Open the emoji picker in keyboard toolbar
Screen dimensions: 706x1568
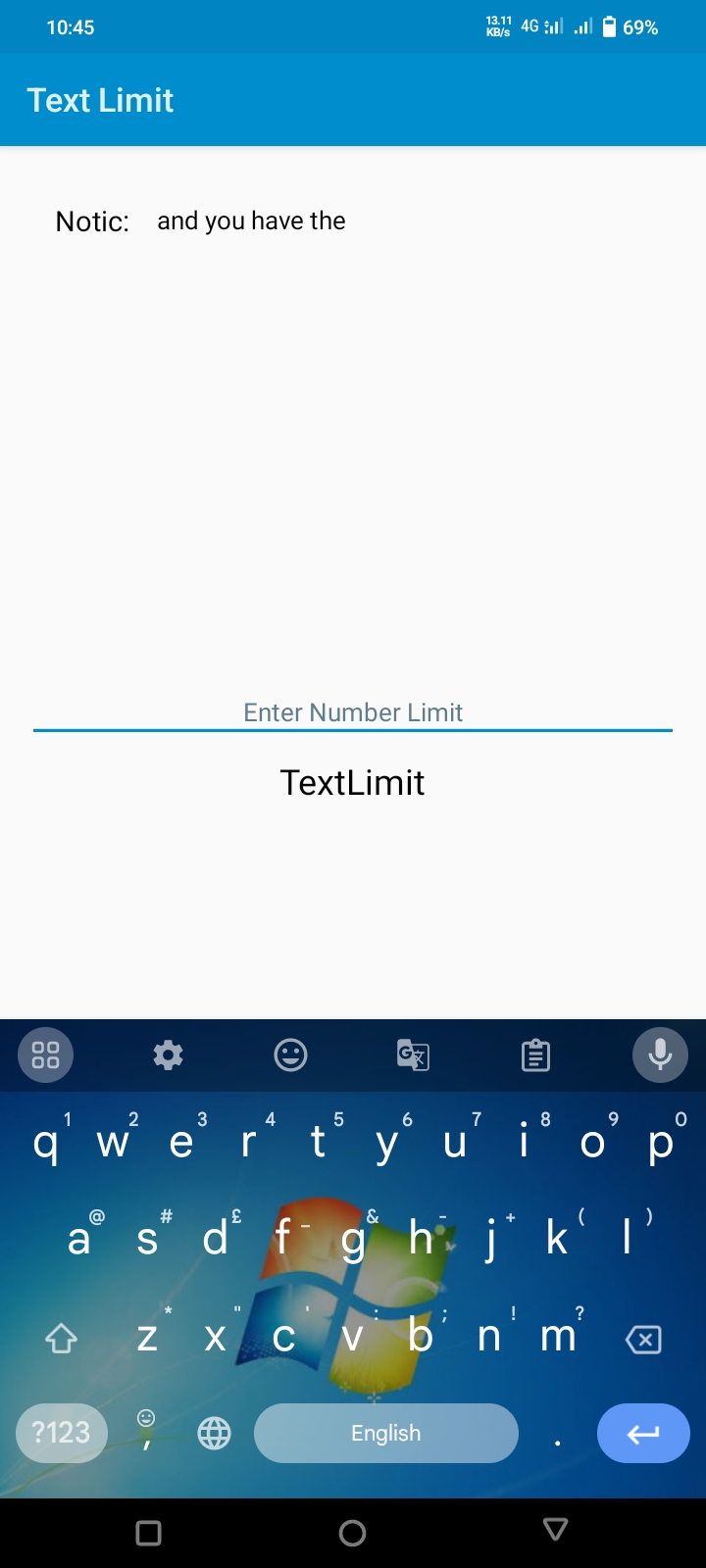[x=290, y=1055]
